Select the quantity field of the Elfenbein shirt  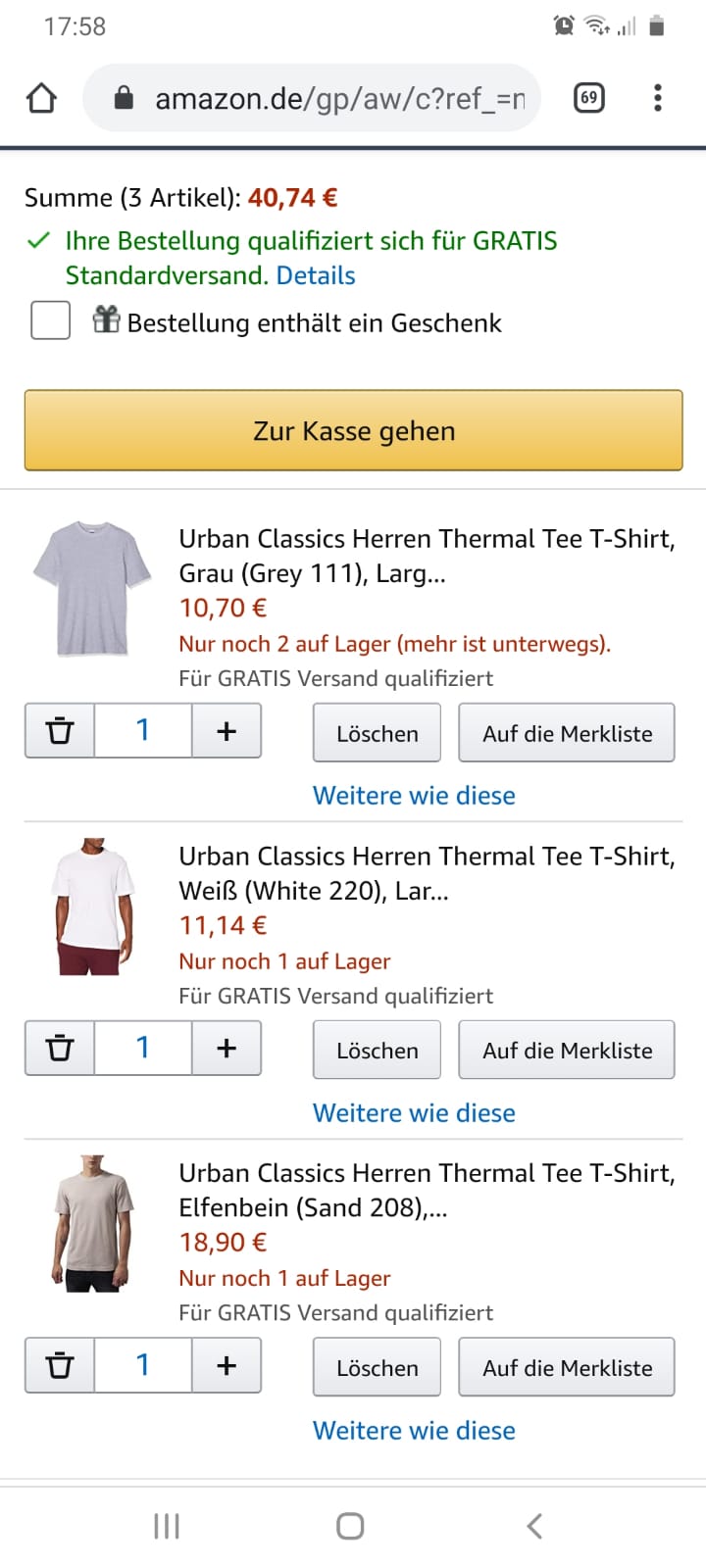143,1365
